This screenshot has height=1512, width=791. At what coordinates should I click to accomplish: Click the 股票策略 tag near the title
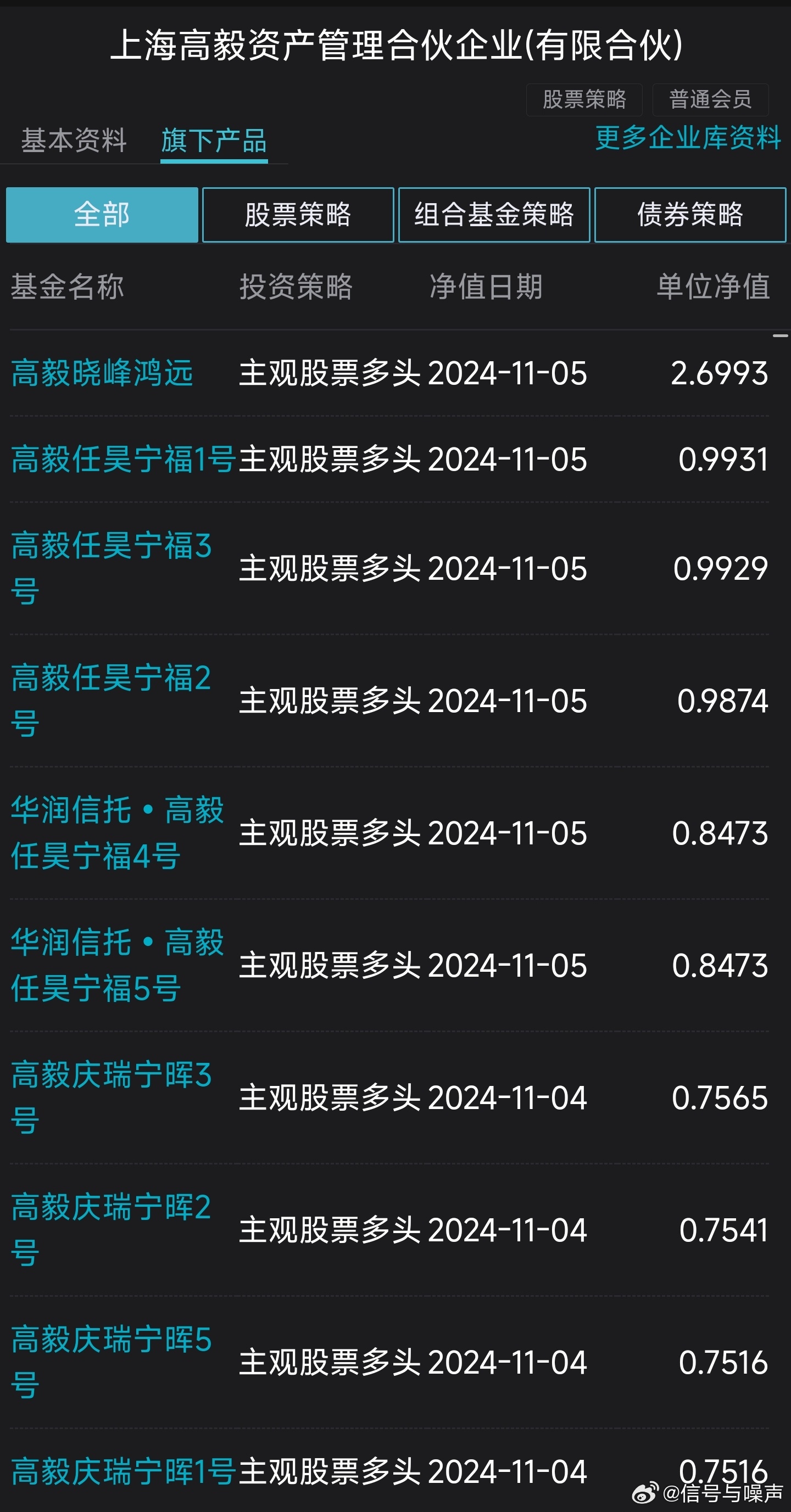[x=585, y=100]
